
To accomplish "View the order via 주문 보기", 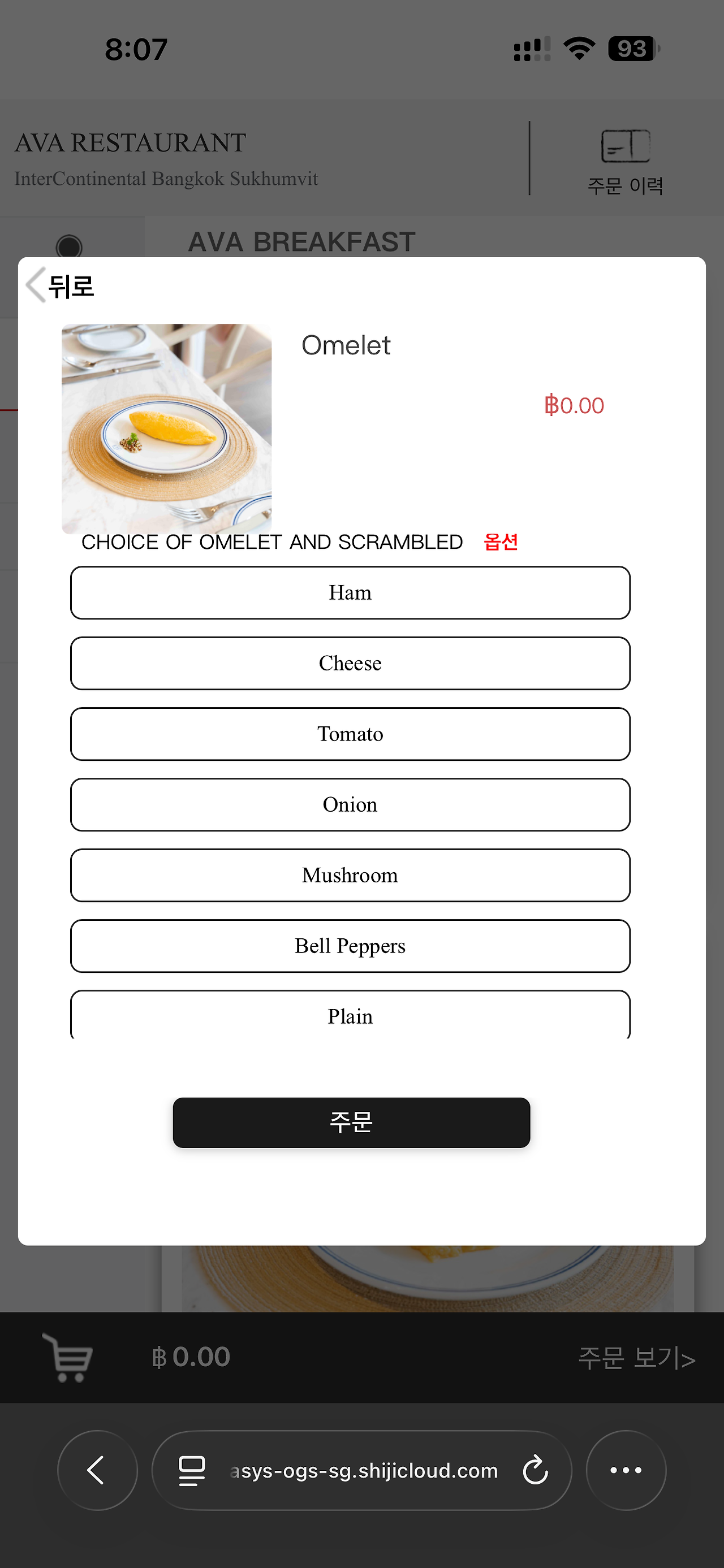I will (636, 1357).
